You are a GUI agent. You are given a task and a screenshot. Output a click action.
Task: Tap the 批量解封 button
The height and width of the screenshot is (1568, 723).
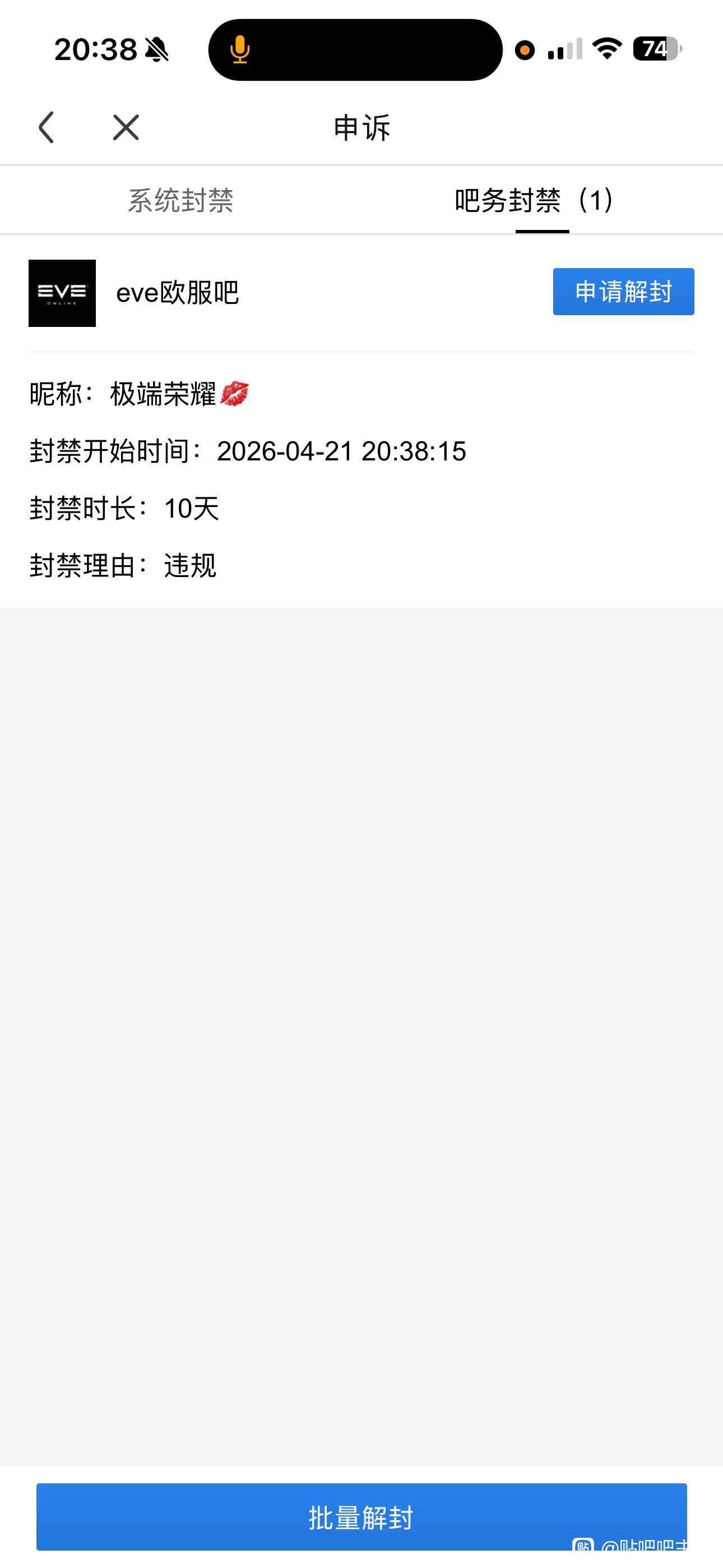[361, 1517]
